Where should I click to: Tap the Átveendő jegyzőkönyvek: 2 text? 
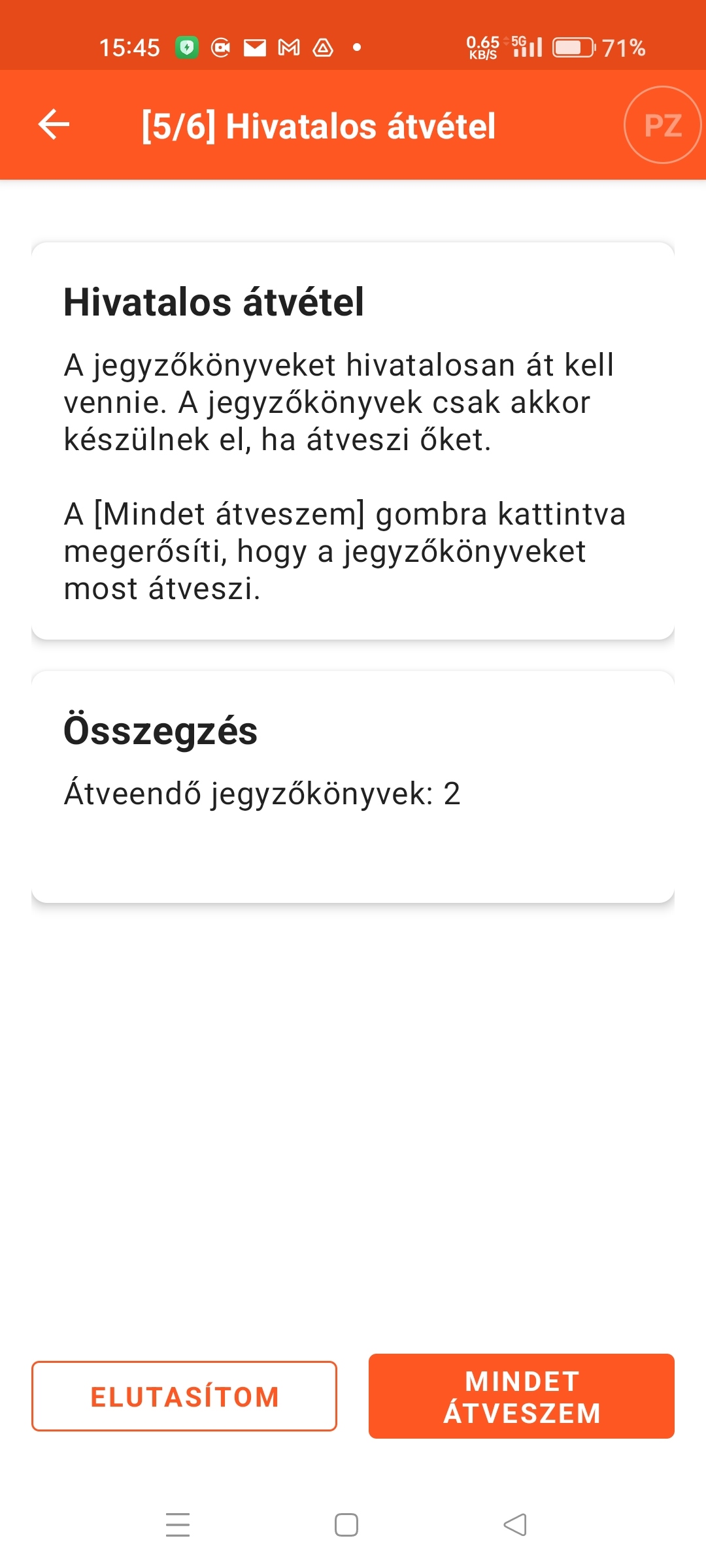coord(261,791)
